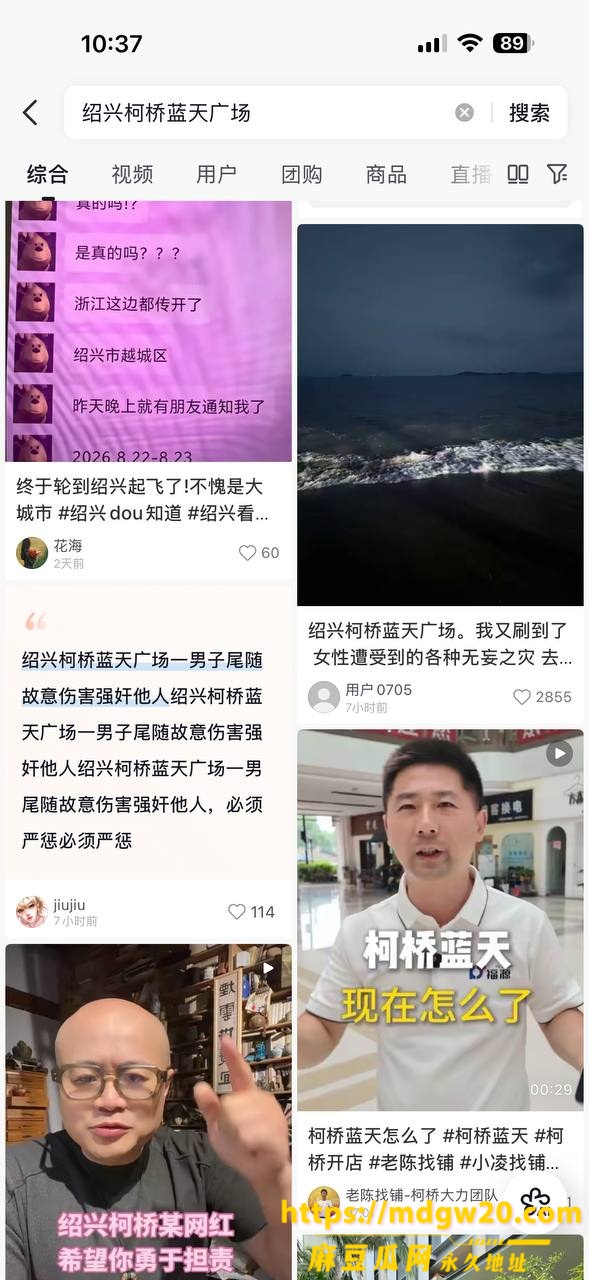Go back using the arrow icon
This screenshot has width=589, height=1280.
(30, 113)
